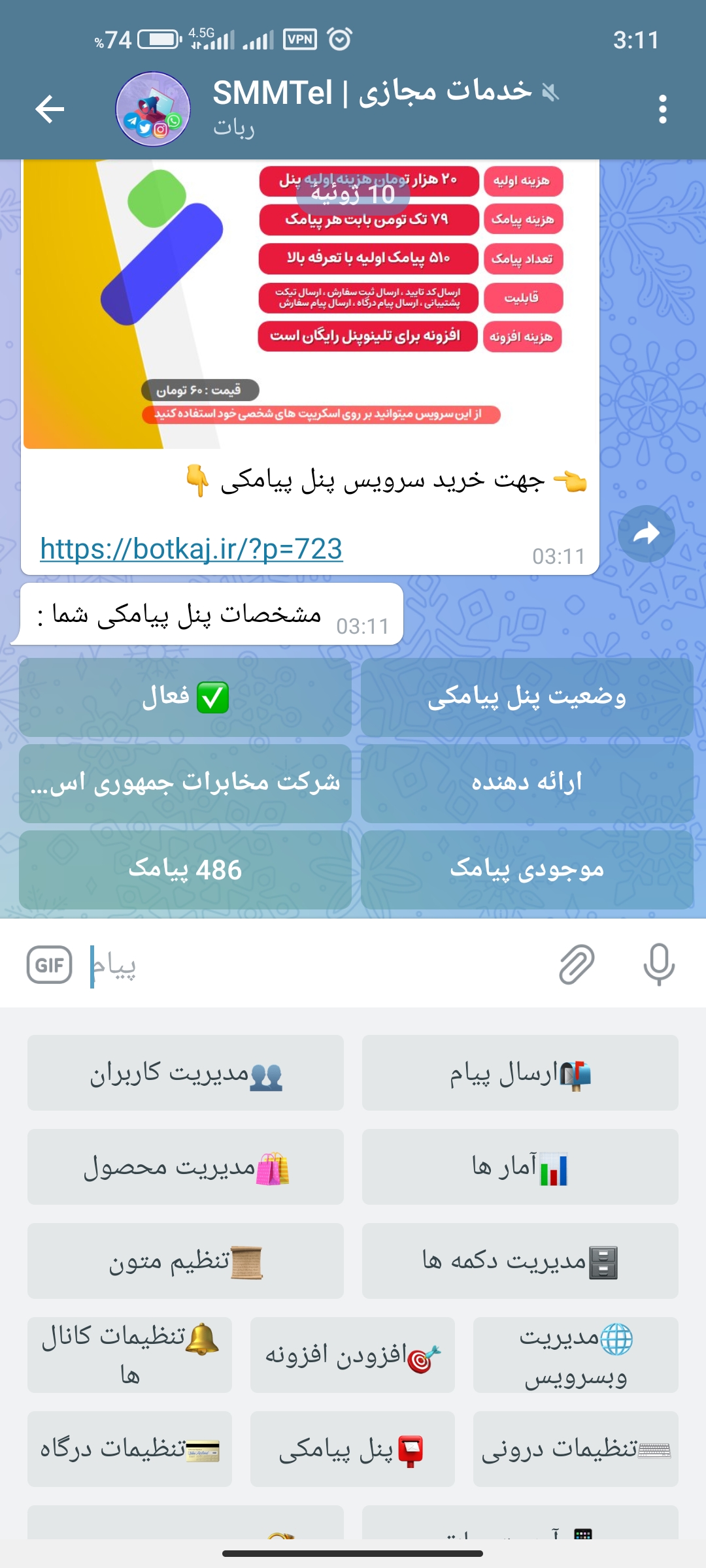Focus the پیام message input field
This screenshot has height=1568, width=706.
click(314, 965)
